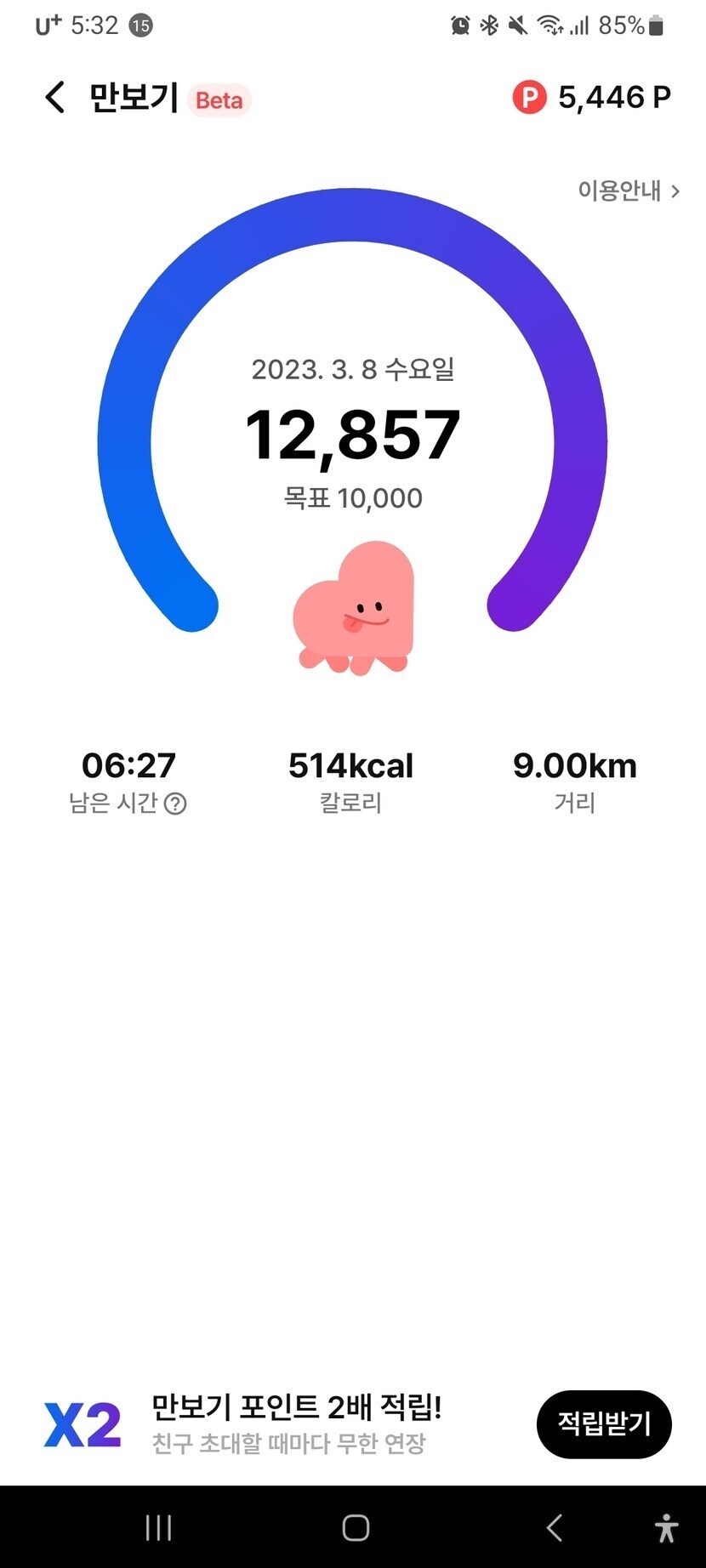706x1568 pixels.
Task: Tap the 적립받기 button
Action: (604, 1423)
